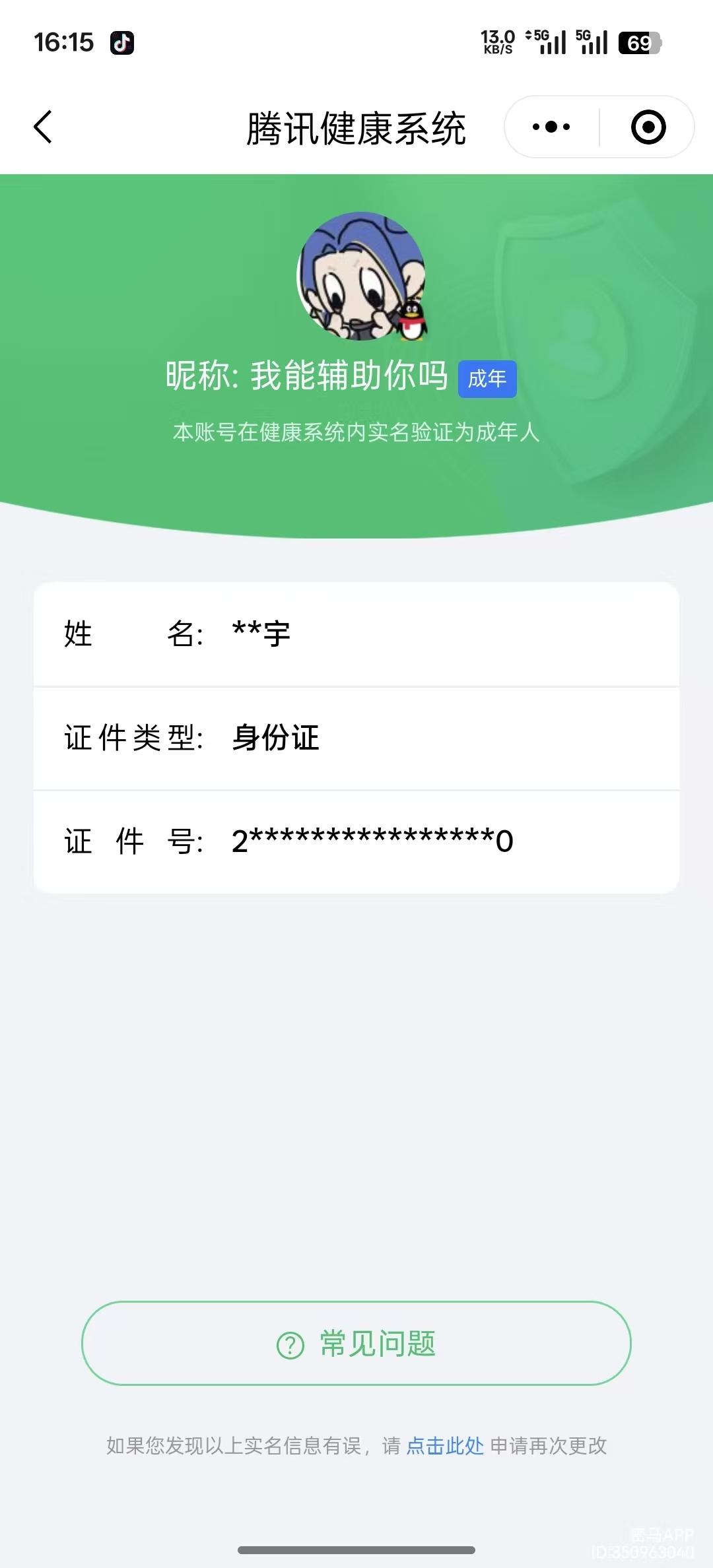Expand the 证件号 ID number row
This screenshot has width=713, height=1568.
(356, 840)
